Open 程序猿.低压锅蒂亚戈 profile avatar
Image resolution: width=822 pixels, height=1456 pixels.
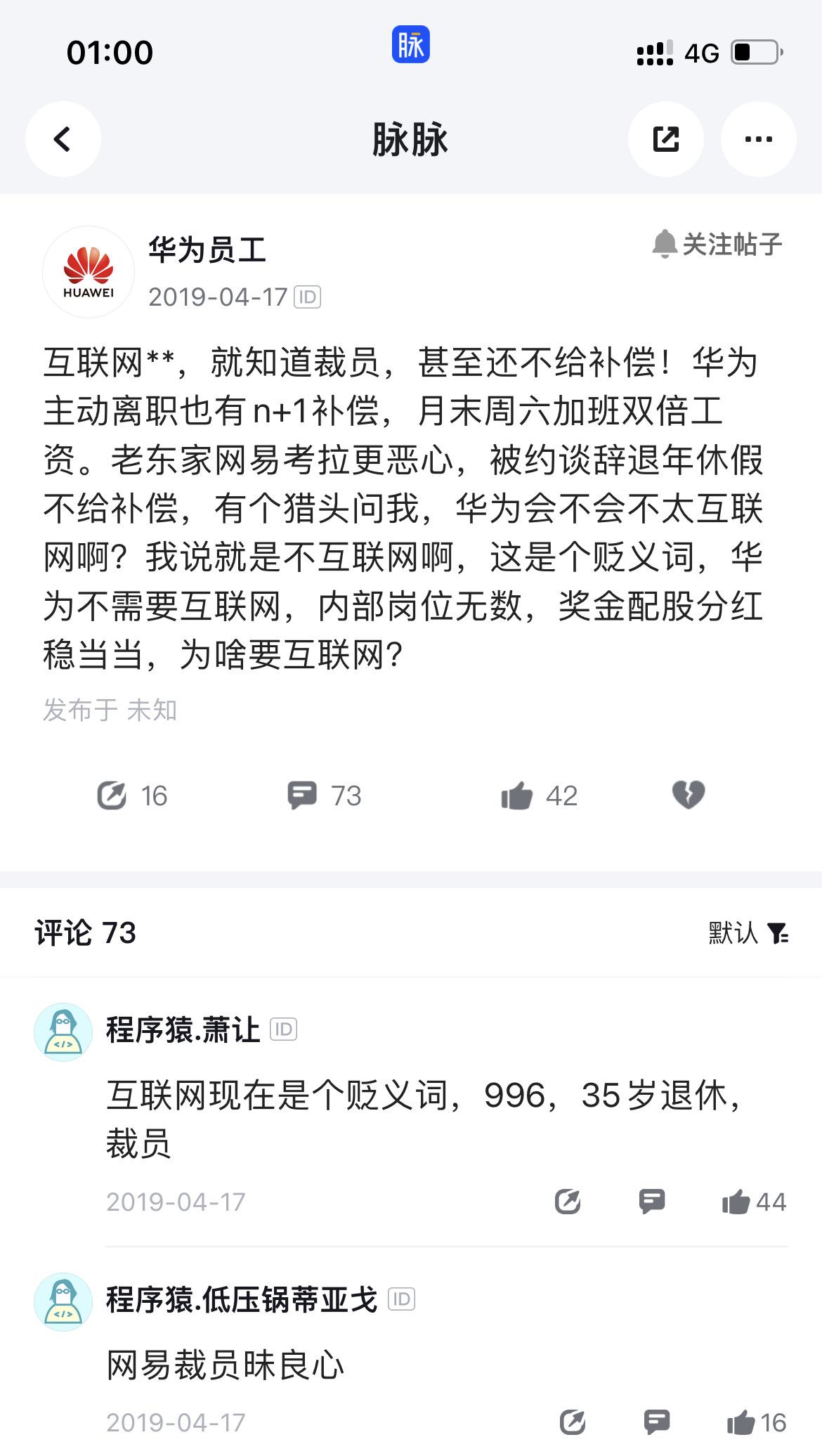[x=63, y=1301]
